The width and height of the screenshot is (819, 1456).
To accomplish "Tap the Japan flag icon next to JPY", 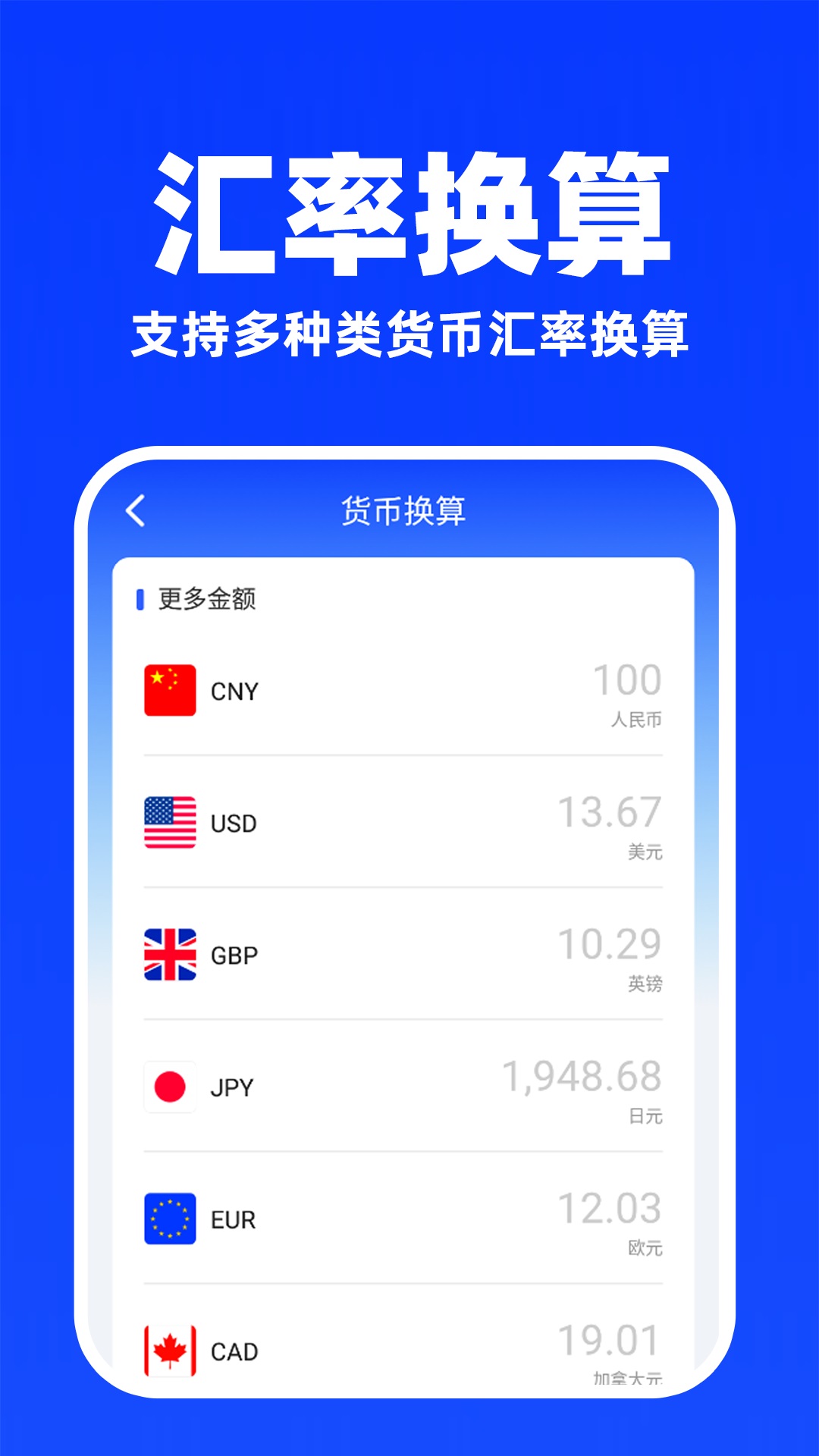I will point(171,1087).
